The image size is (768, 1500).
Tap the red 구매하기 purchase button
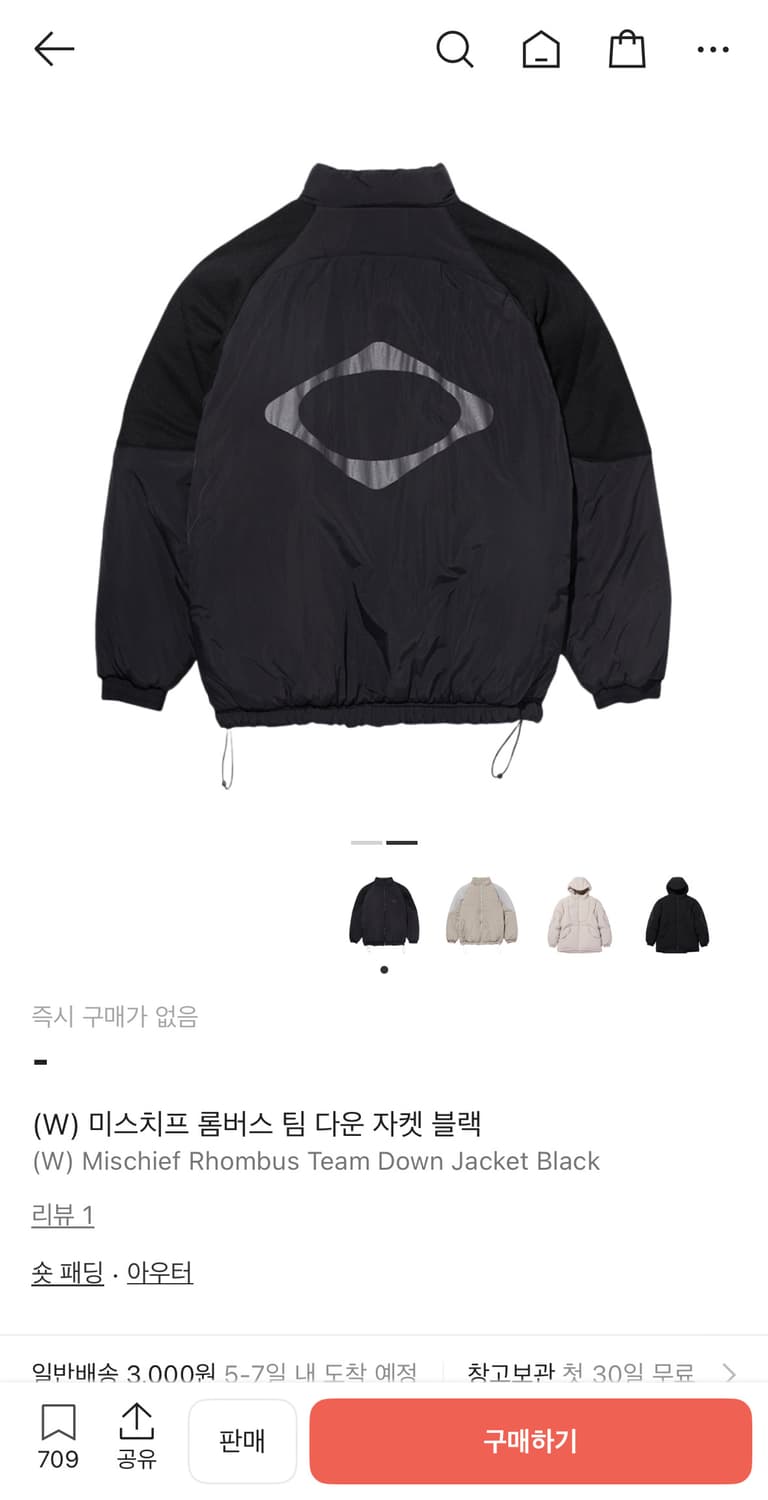point(529,1440)
